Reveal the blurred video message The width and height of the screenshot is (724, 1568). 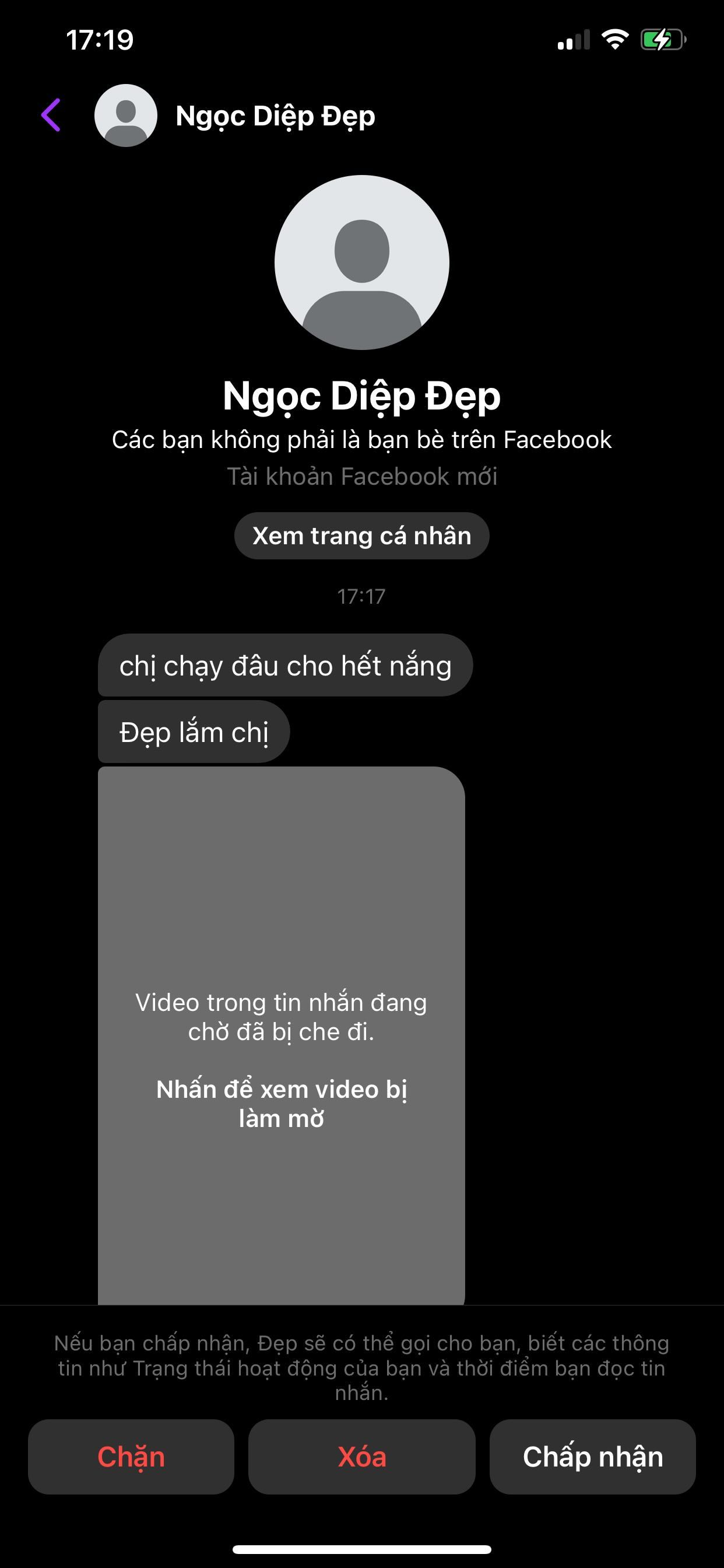281,1058
